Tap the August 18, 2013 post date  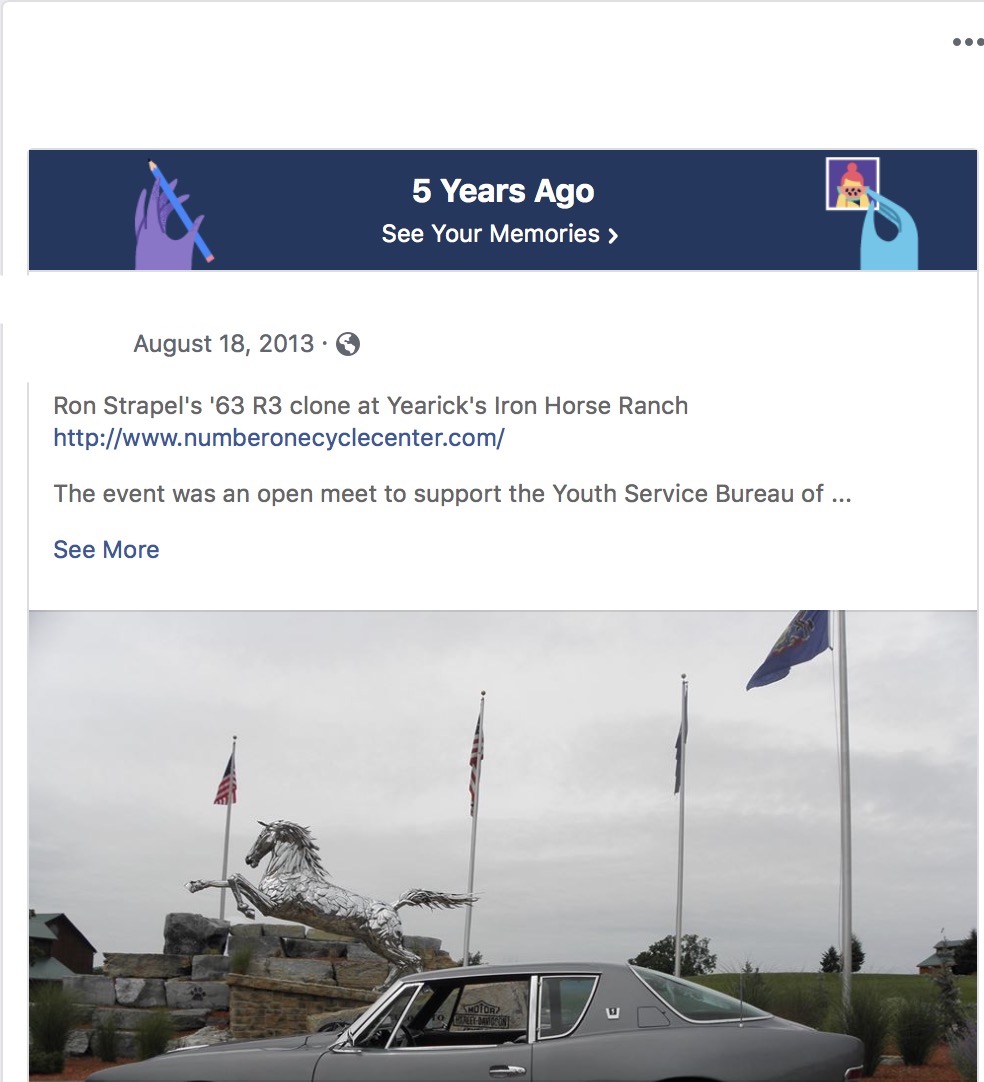click(x=223, y=344)
